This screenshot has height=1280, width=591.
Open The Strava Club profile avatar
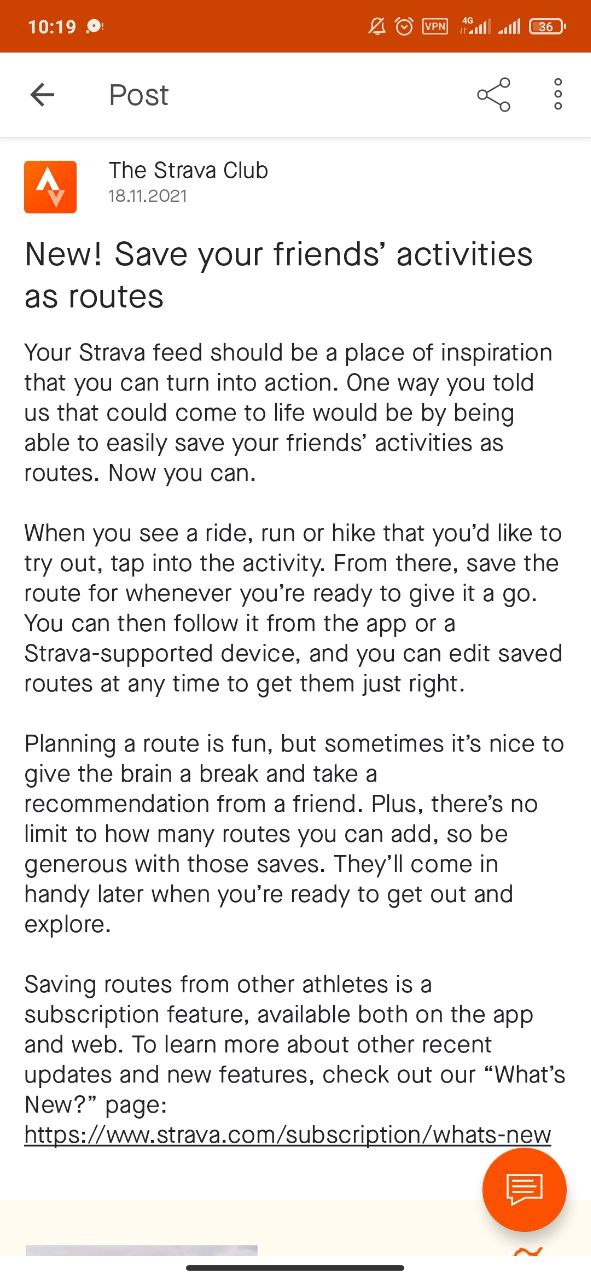pos(50,186)
